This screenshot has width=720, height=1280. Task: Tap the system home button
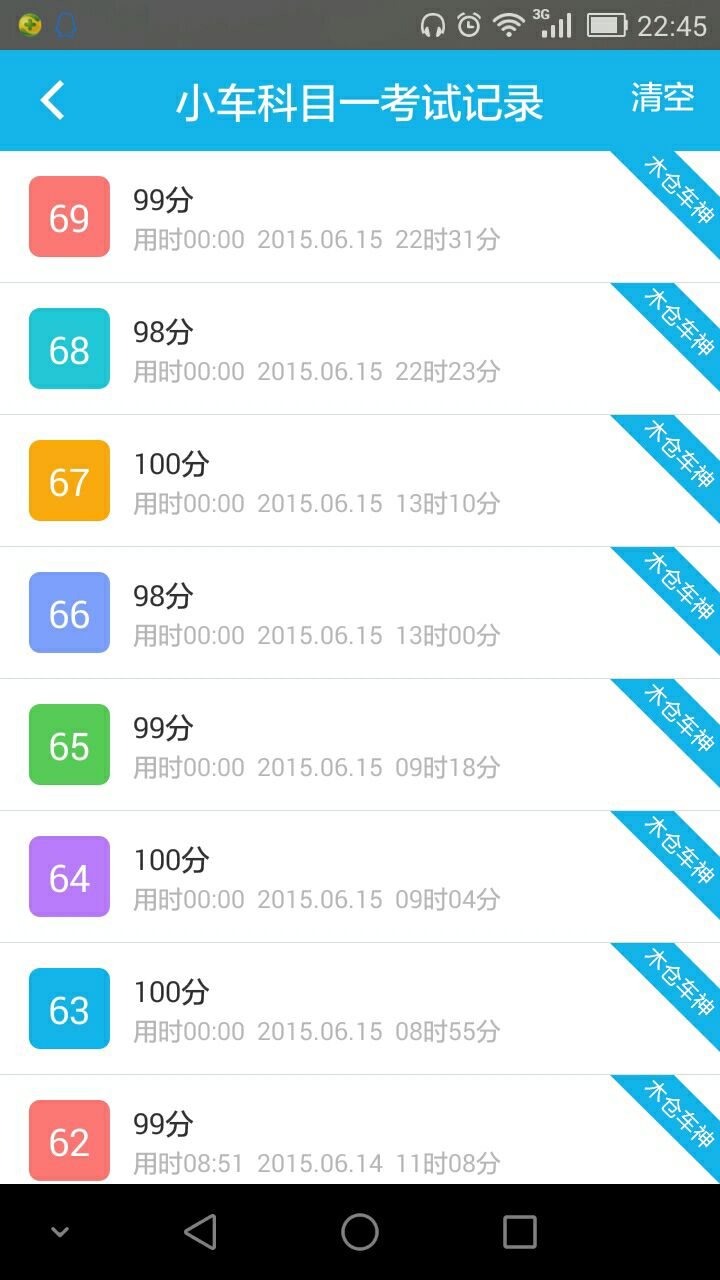click(x=360, y=1232)
